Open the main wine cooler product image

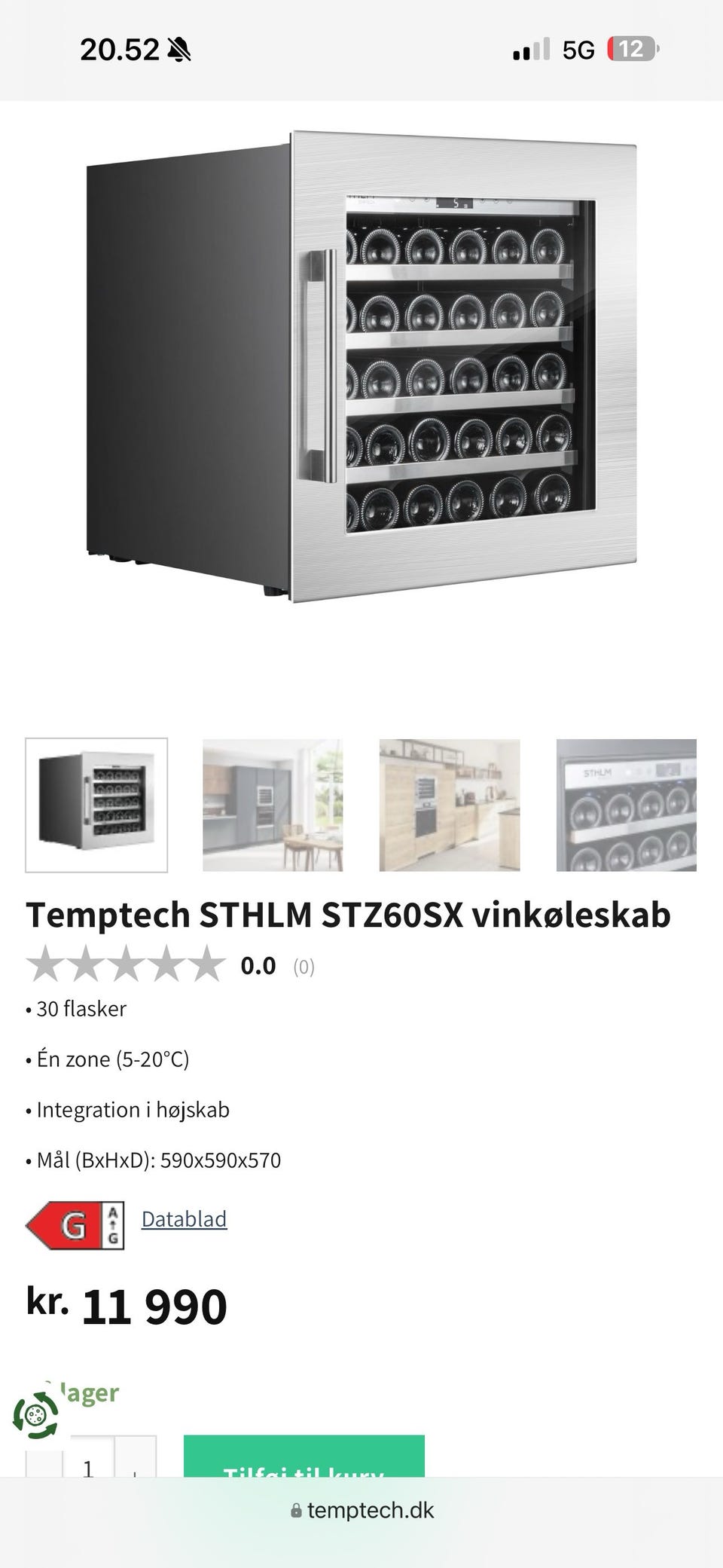[361, 366]
